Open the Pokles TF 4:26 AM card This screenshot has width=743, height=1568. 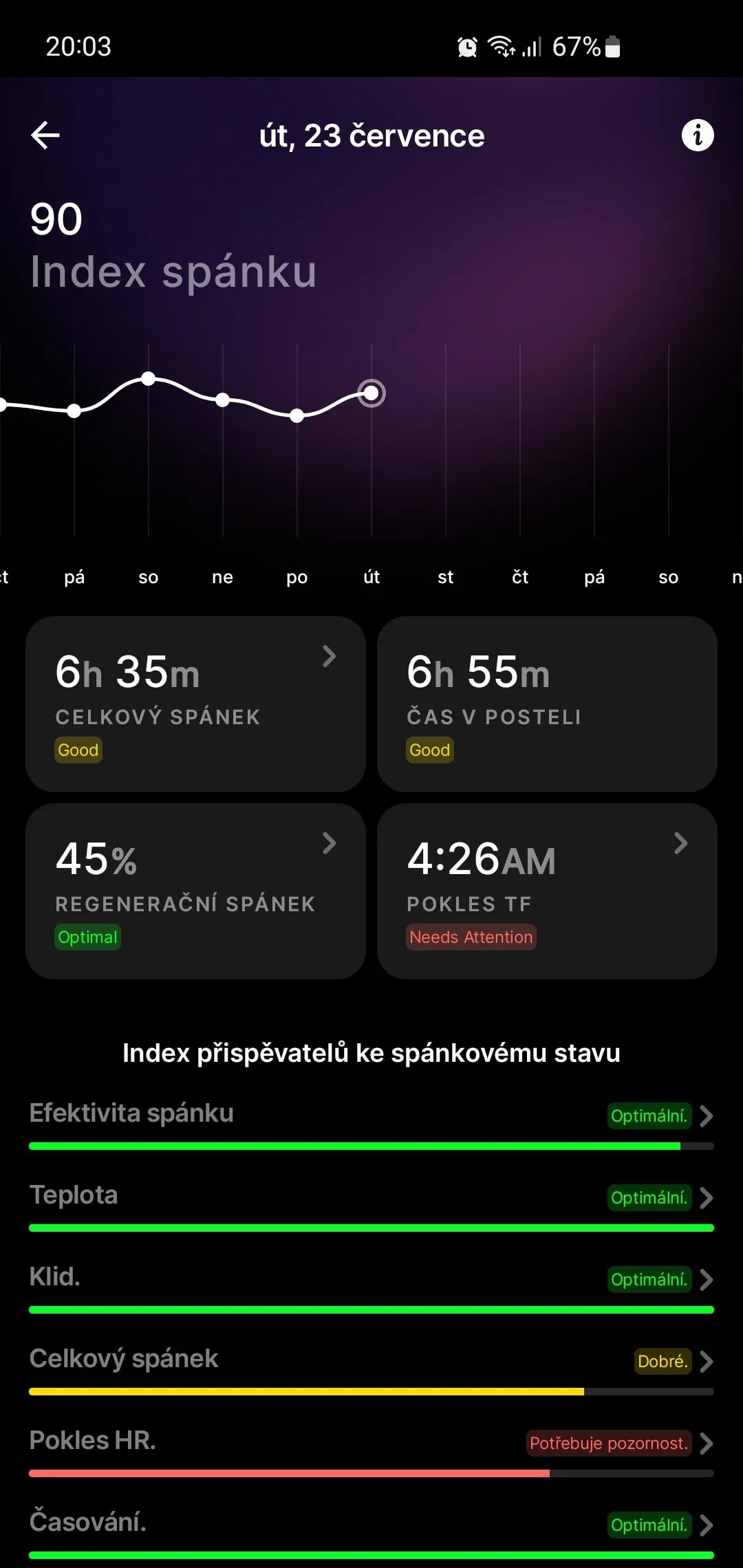coord(547,891)
